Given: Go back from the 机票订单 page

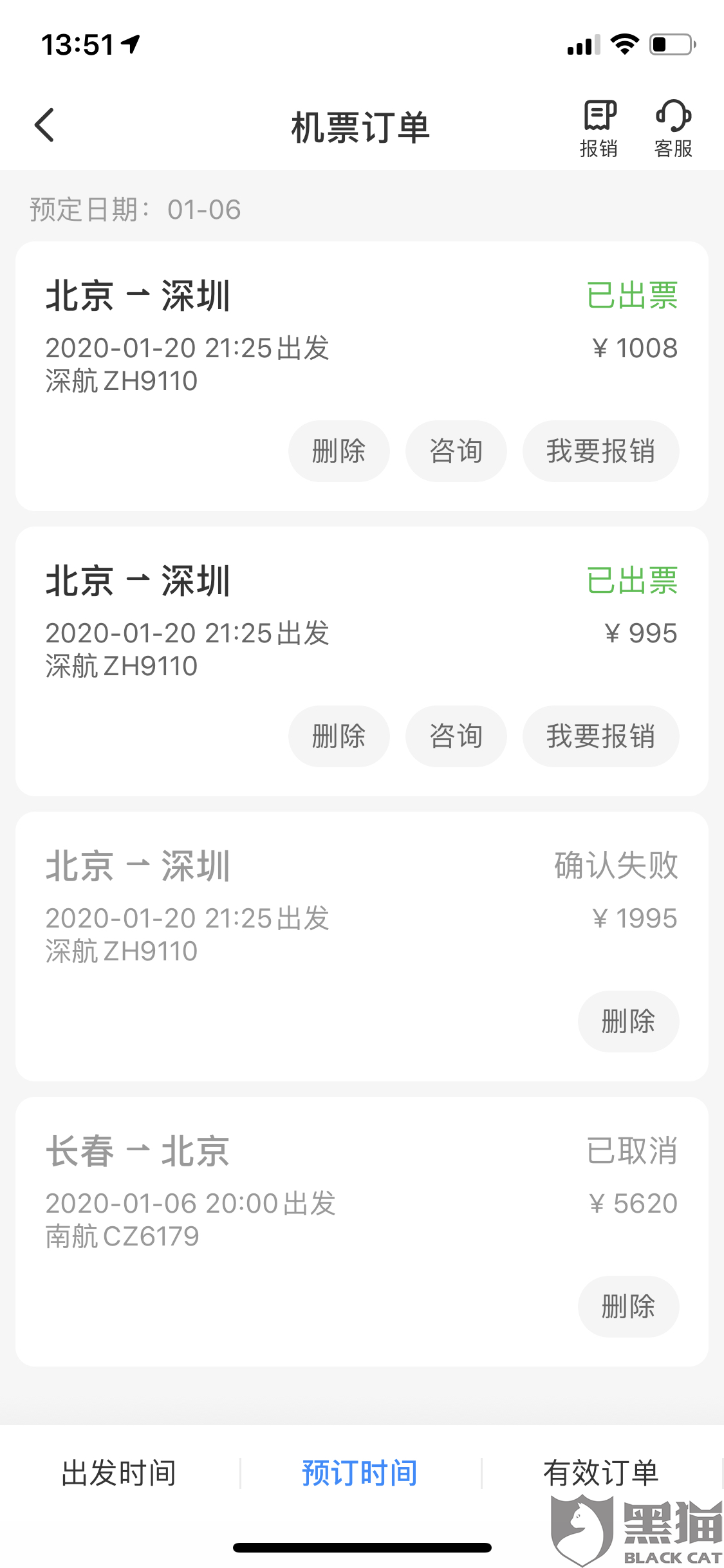Looking at the screenshot, I should [x=44, y=125].
